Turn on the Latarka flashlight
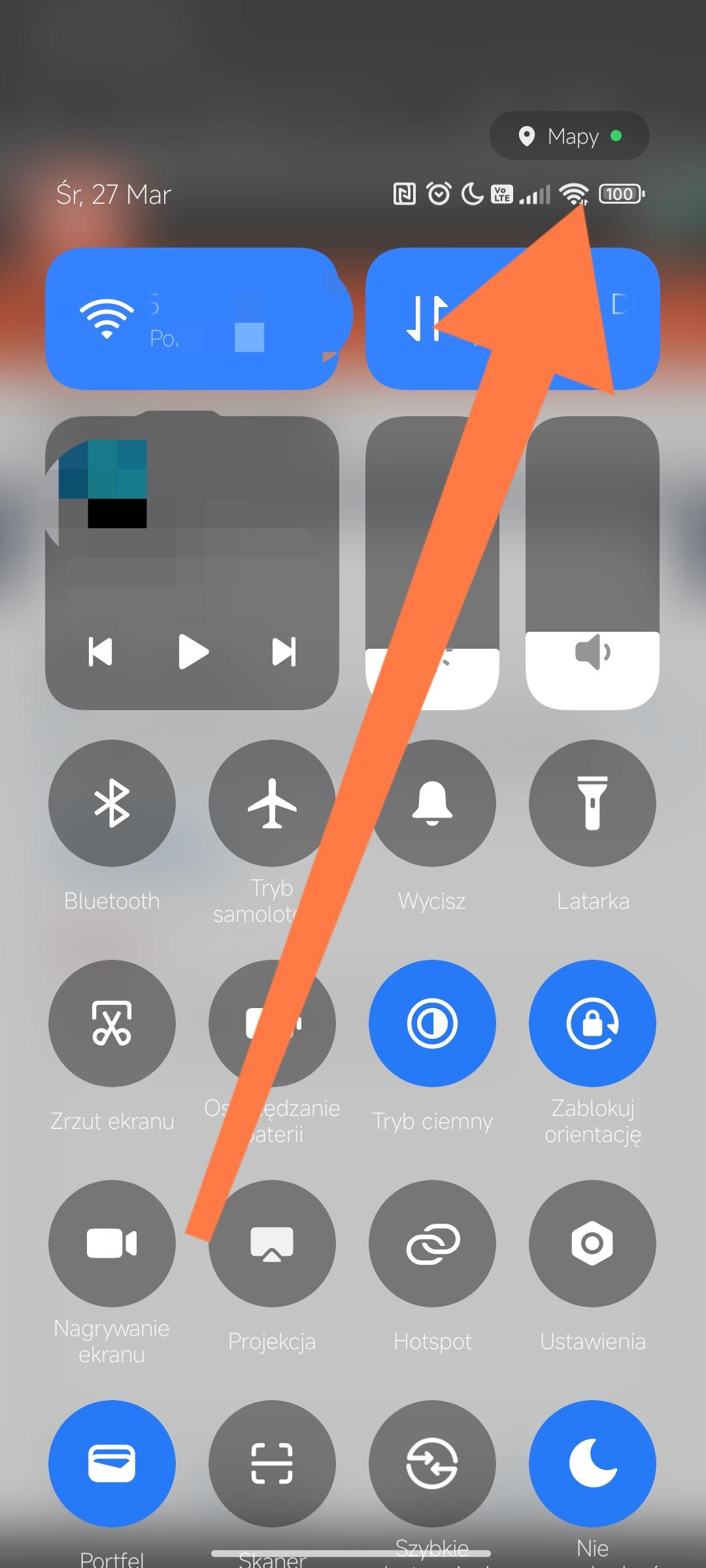Viewport: 706px width, 1568px height. coord(592,803)
